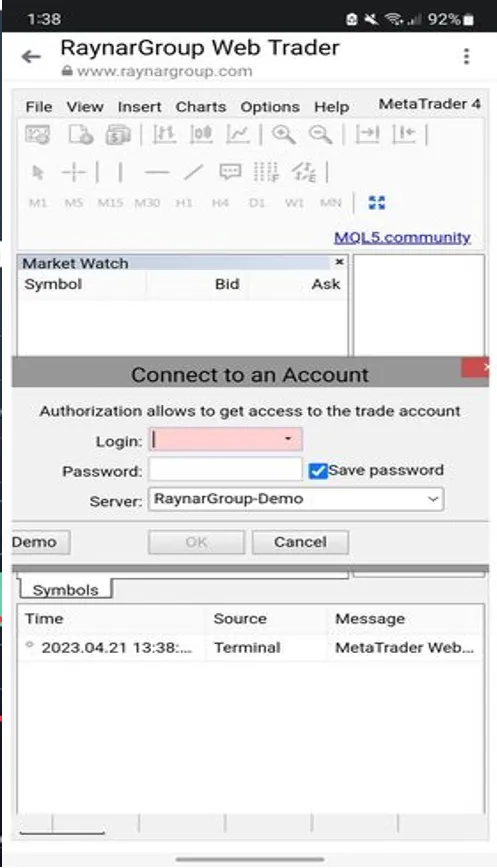The height and width of the screenshot is (868, 497).
Task: Expand the Server dropdown
Action: click(x=296, y=499)
